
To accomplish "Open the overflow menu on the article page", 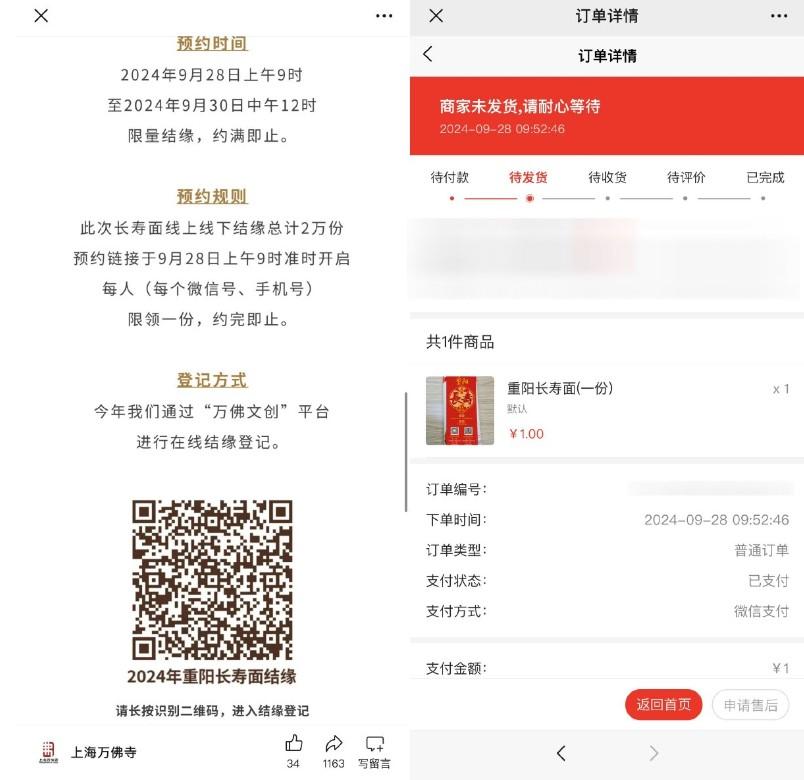I will (384, 16).
